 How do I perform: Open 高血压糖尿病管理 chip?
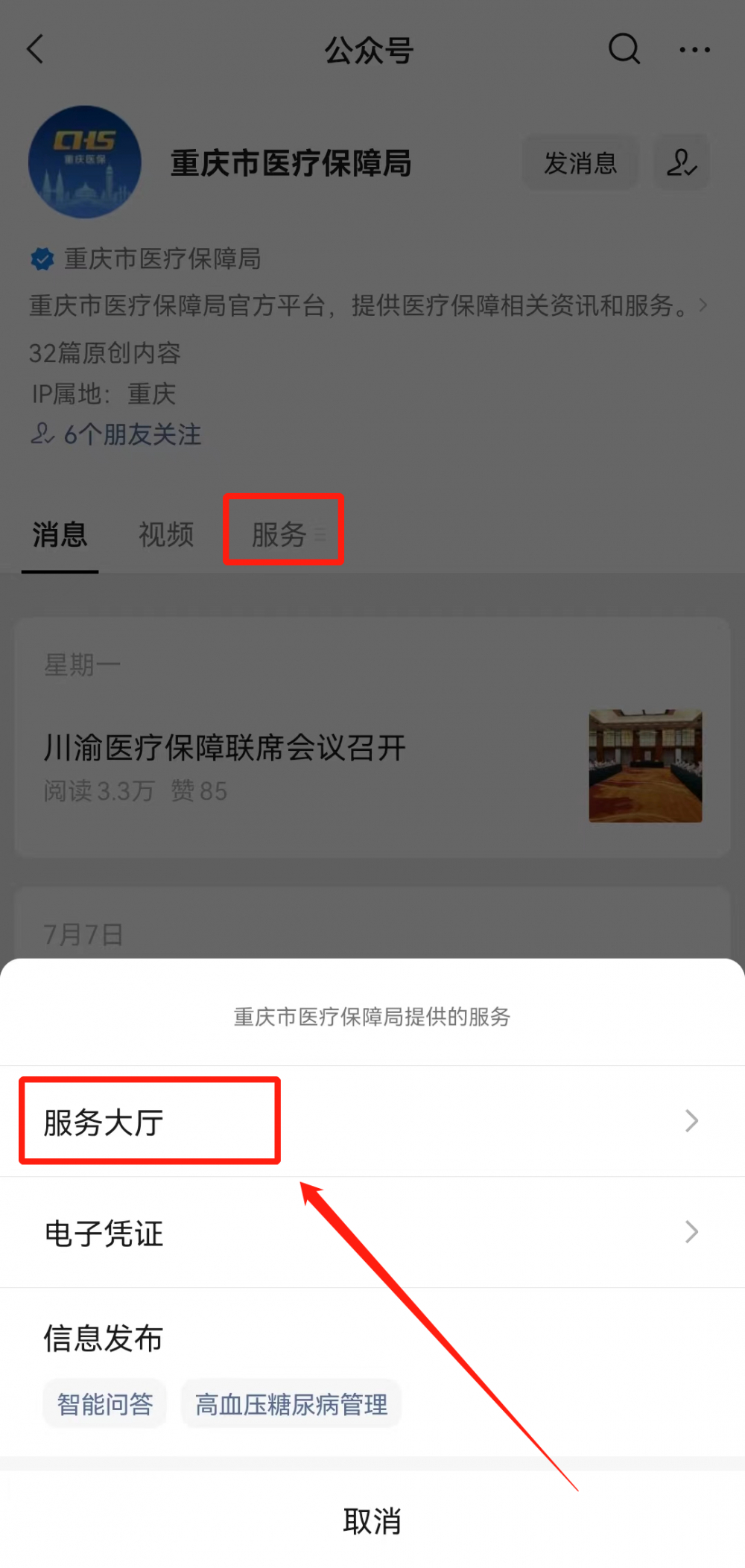click(291, 1405)
